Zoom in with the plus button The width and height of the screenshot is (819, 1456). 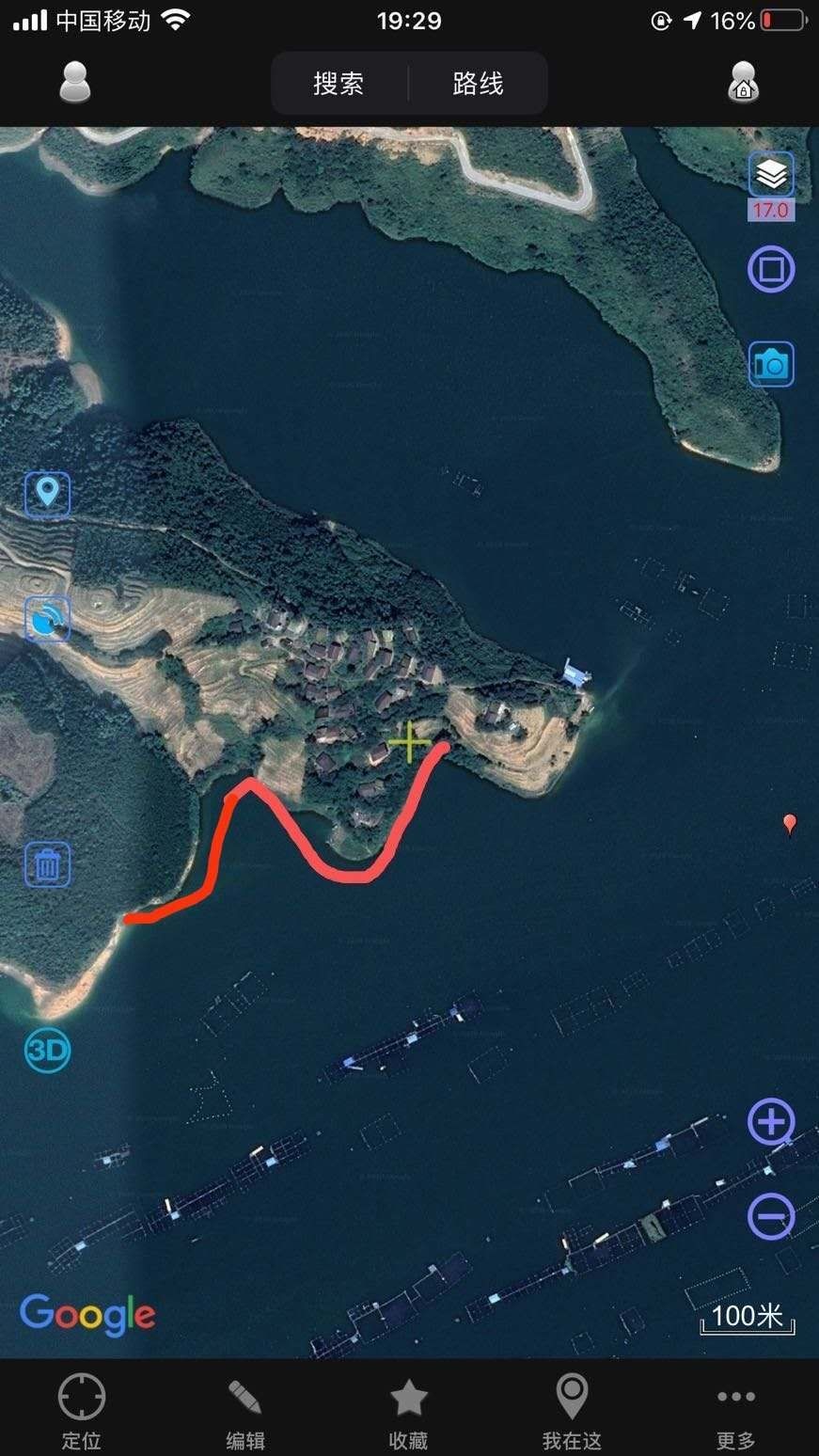point(771,1122)
